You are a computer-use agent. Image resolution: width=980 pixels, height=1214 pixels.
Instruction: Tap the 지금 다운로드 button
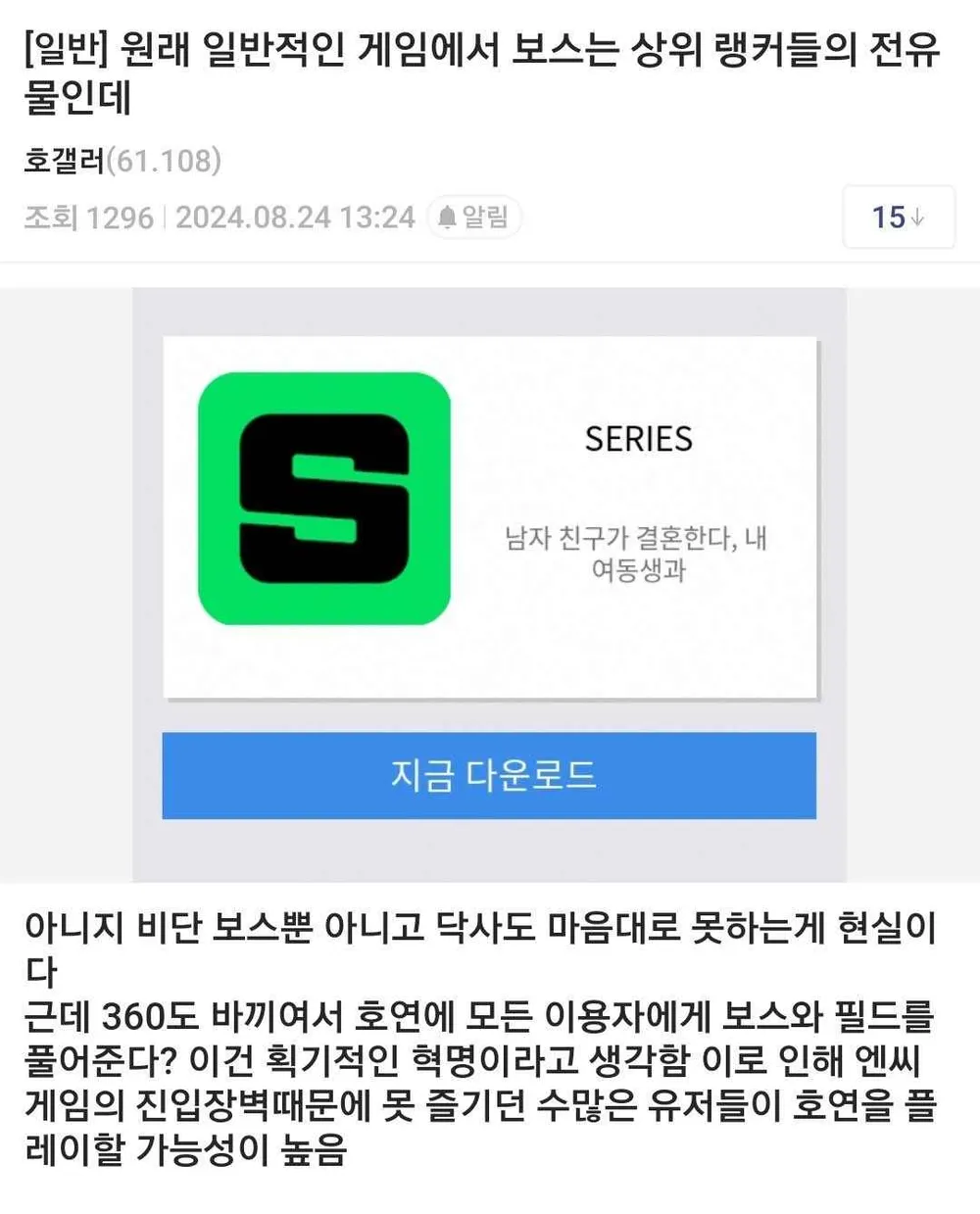[489, 775]
